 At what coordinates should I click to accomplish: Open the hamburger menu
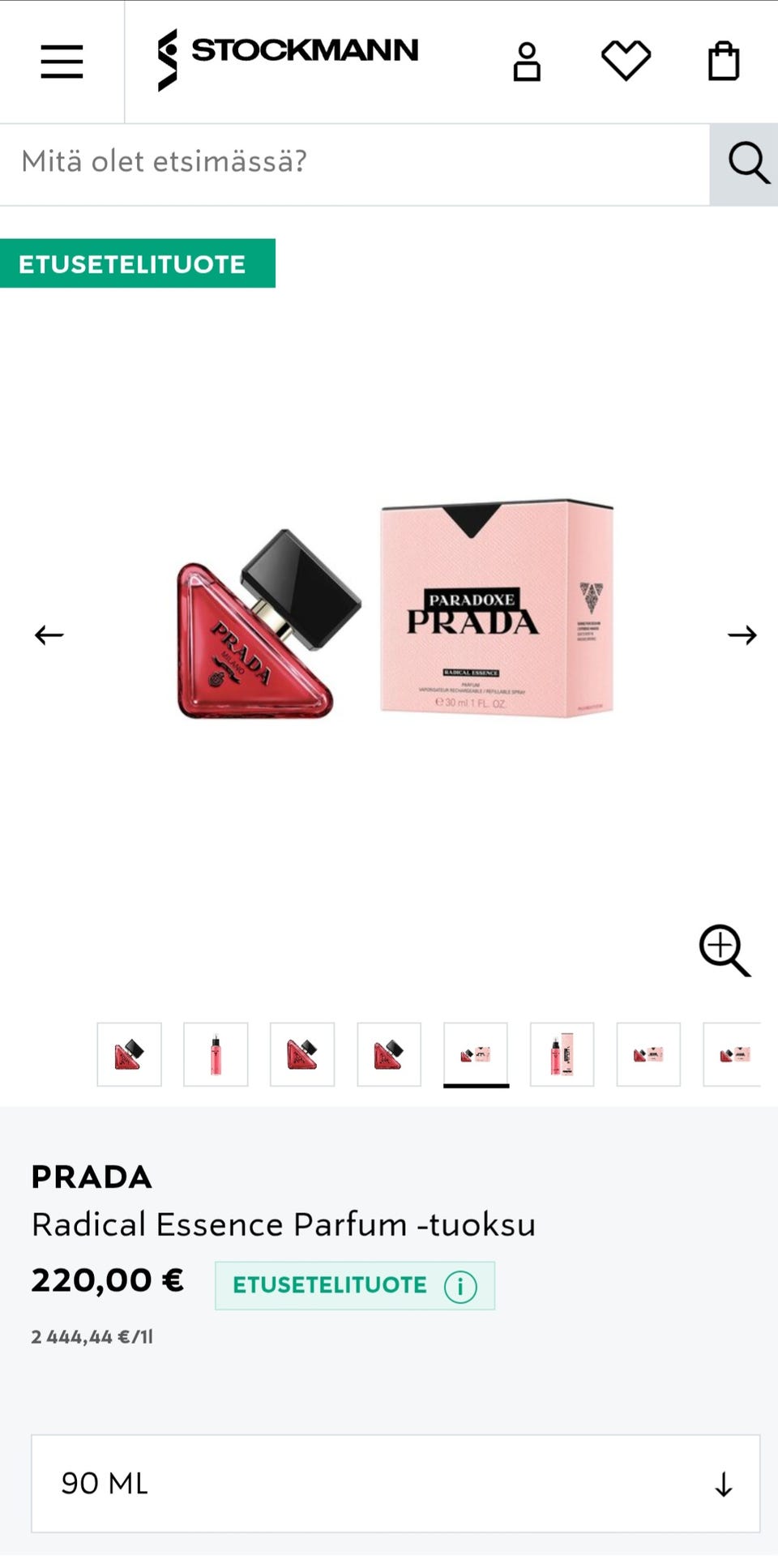(x=62, y=62)
